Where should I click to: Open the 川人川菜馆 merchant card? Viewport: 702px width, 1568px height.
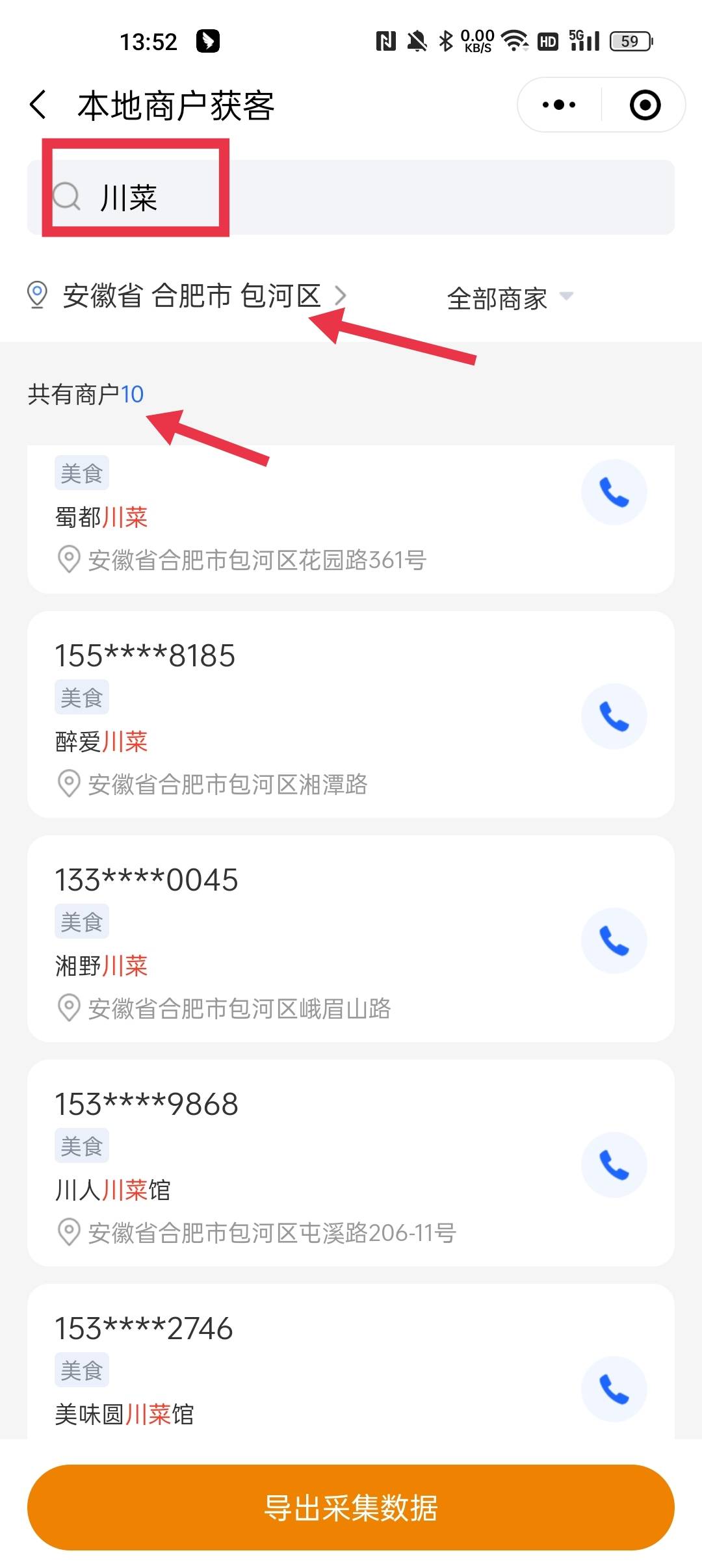[x=350, y=1162]
